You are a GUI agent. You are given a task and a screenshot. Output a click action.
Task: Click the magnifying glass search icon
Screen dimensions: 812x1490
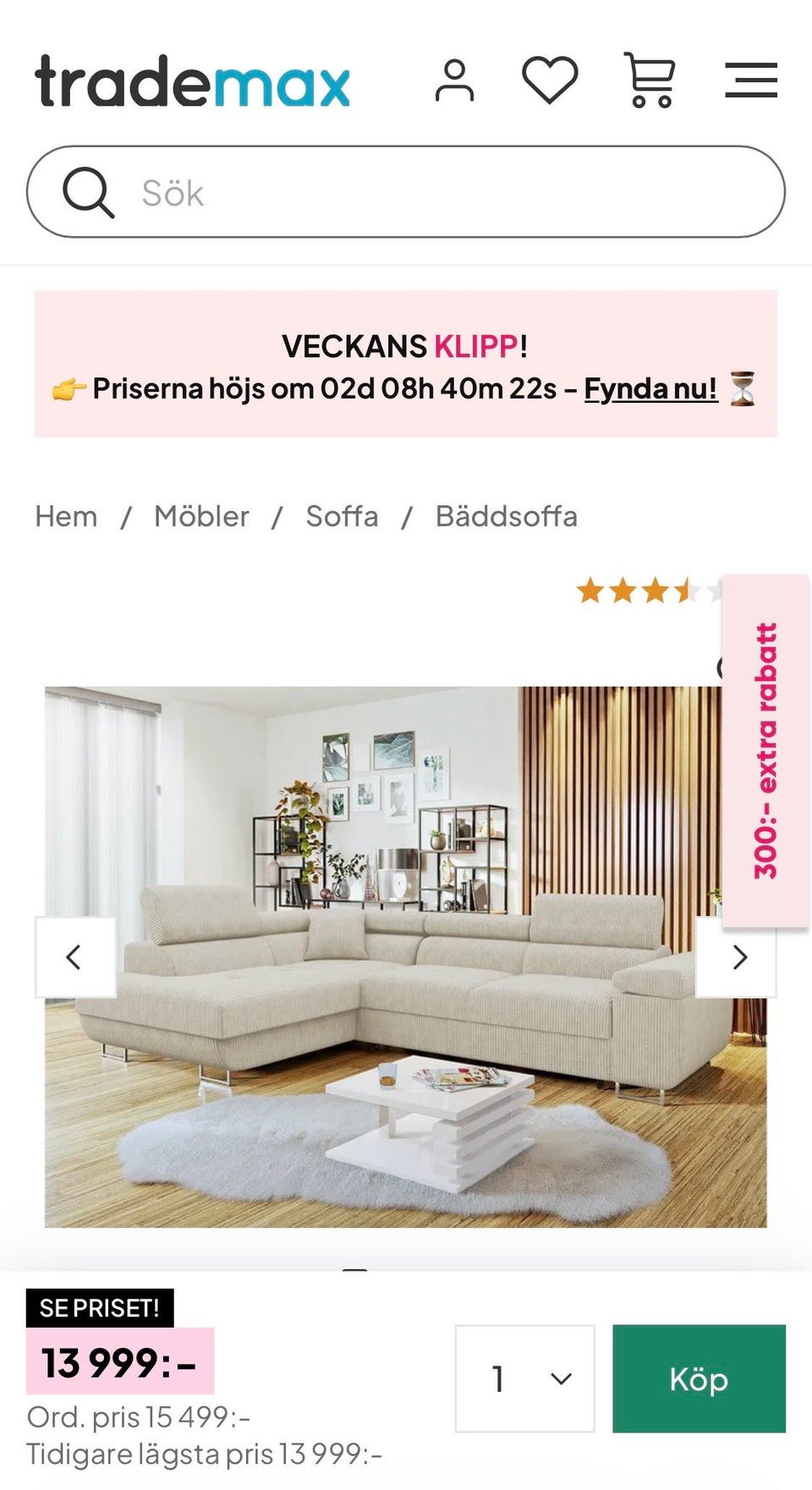[x=91, y=193]
